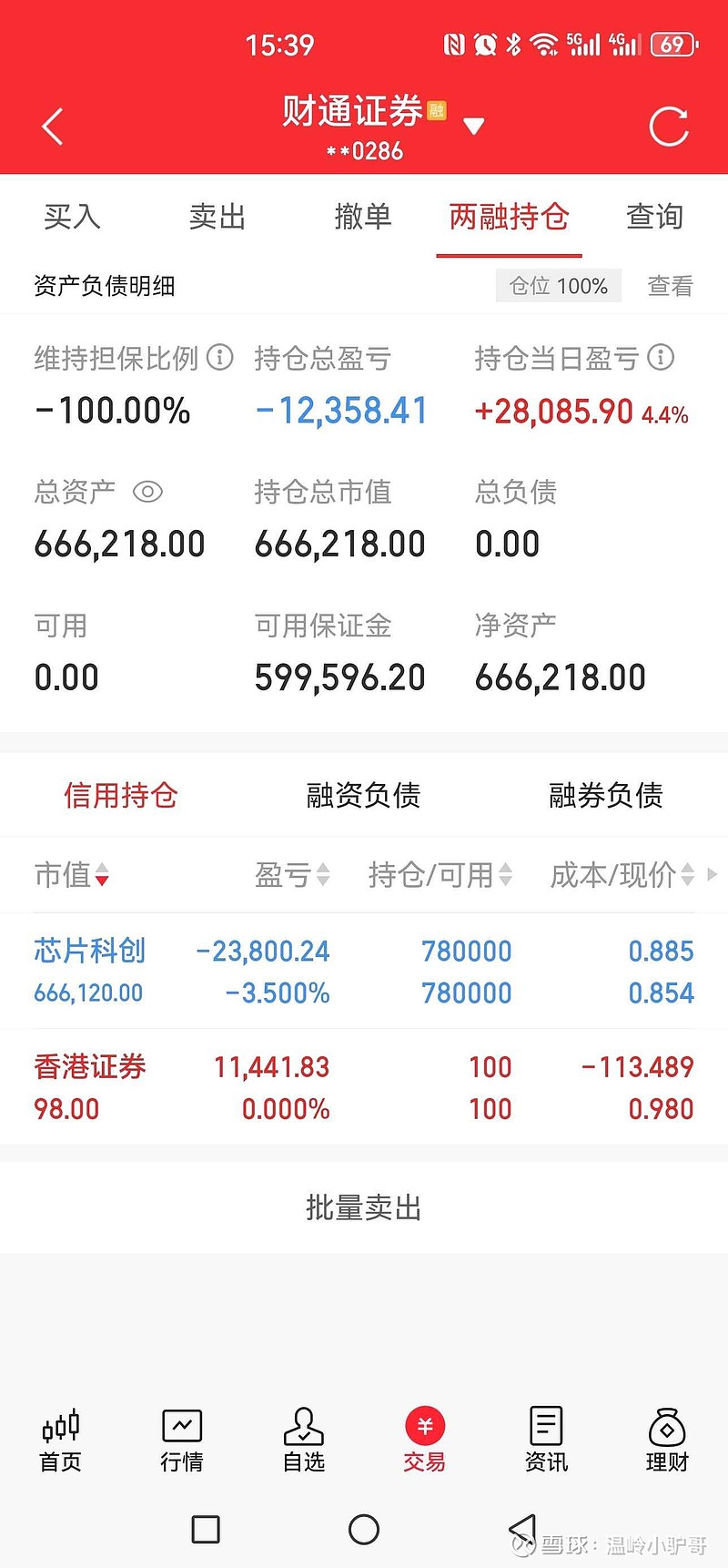Switch to 融券负债 tab

[605, 795]
